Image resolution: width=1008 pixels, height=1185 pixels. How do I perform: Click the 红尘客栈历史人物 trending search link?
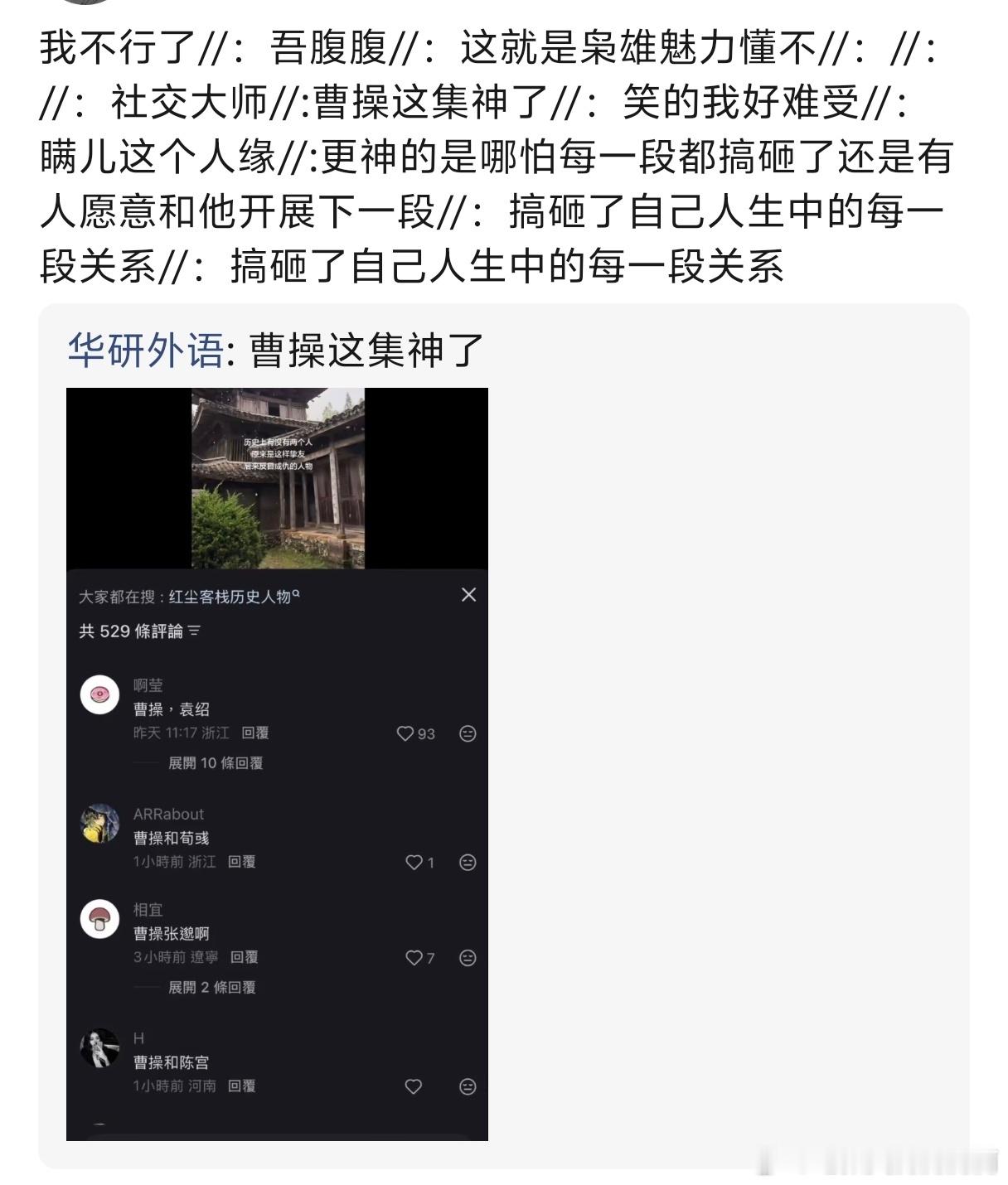231,595
